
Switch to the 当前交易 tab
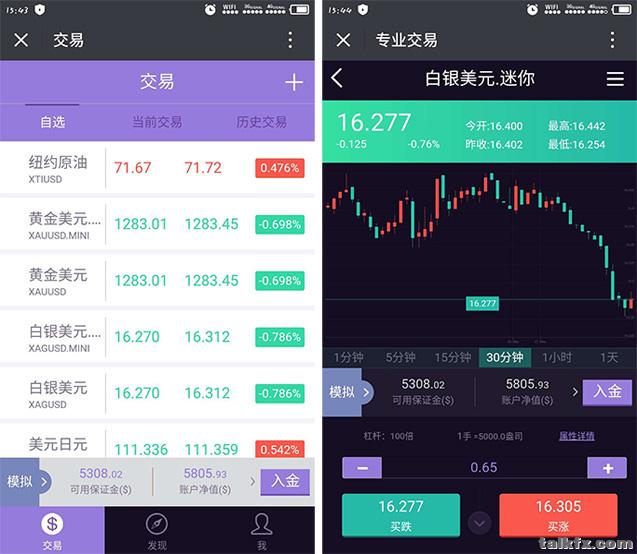157,122
